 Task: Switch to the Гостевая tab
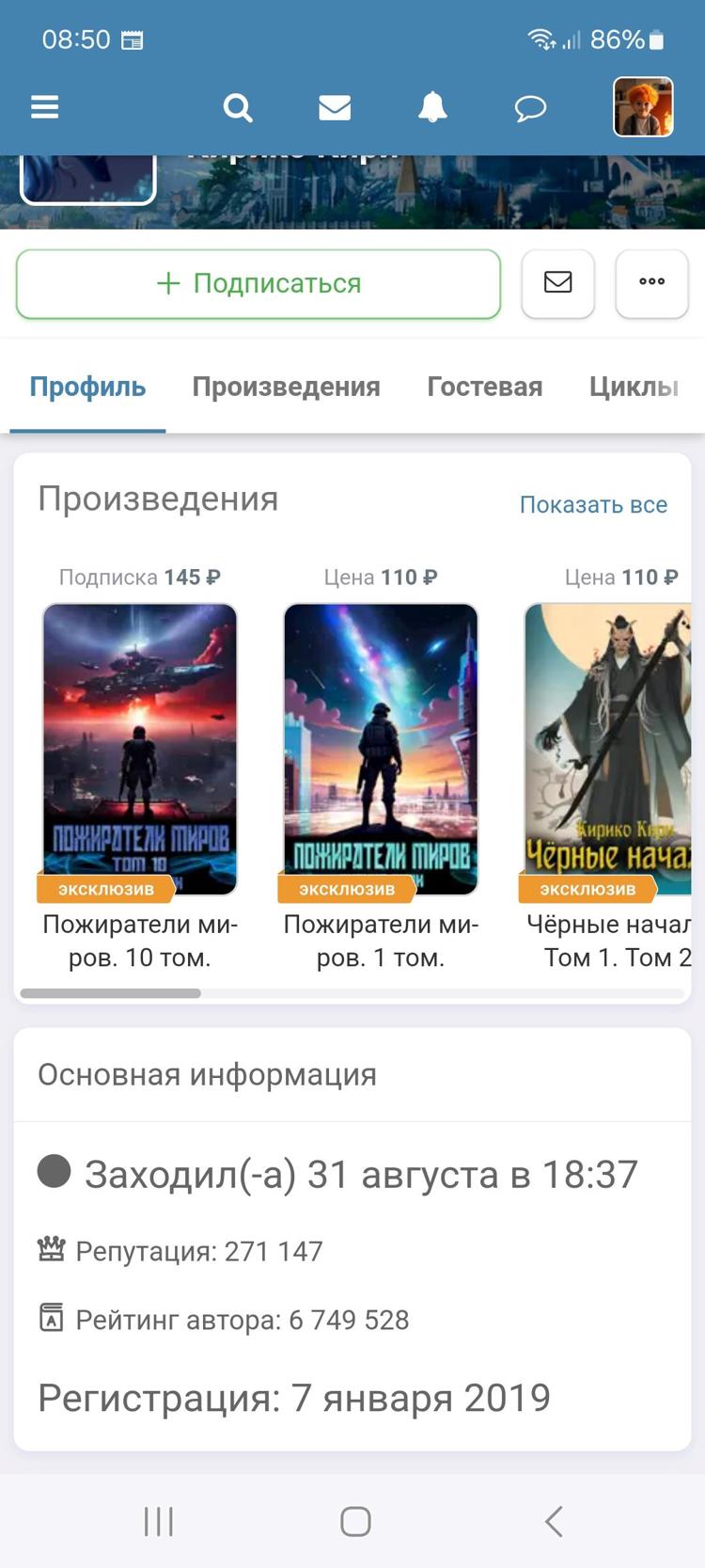485,387
